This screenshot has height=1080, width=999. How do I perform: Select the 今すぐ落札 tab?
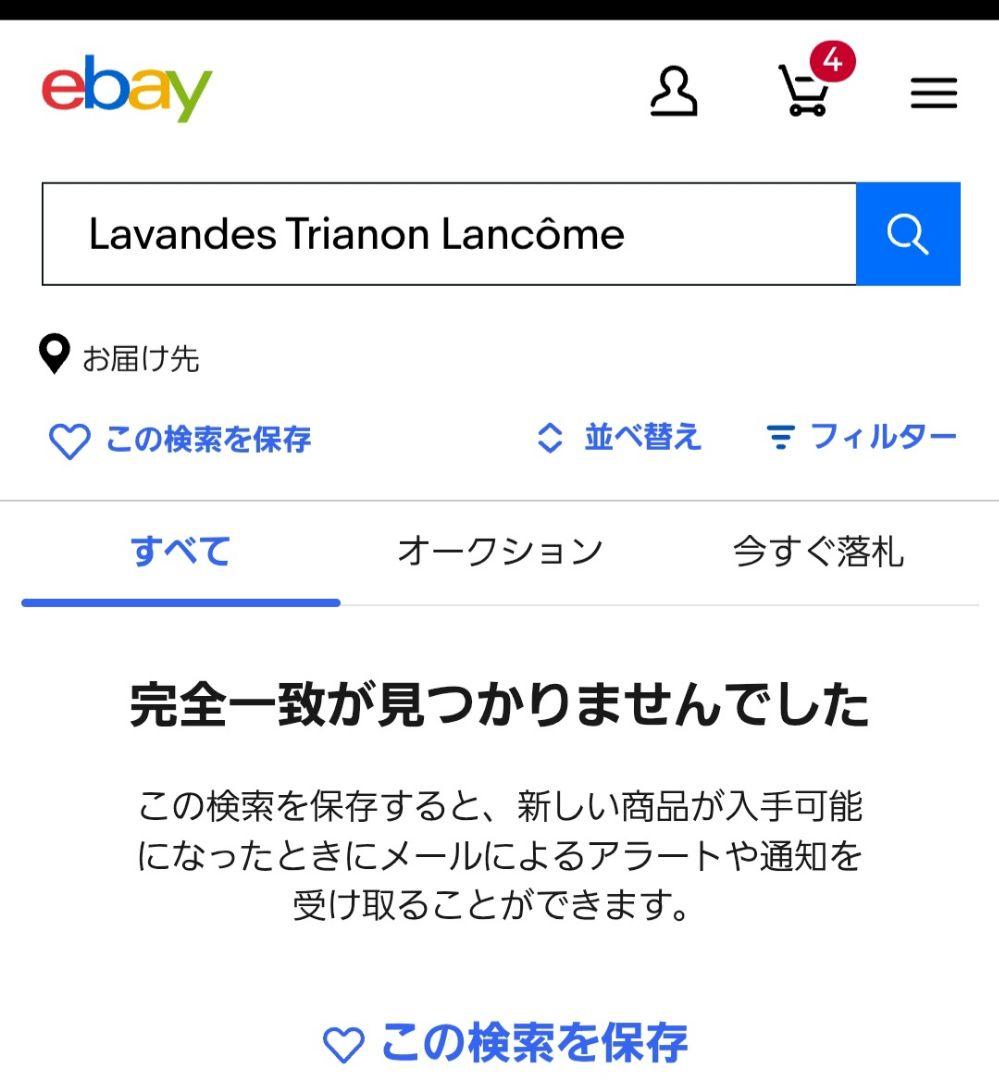point(820,549)
